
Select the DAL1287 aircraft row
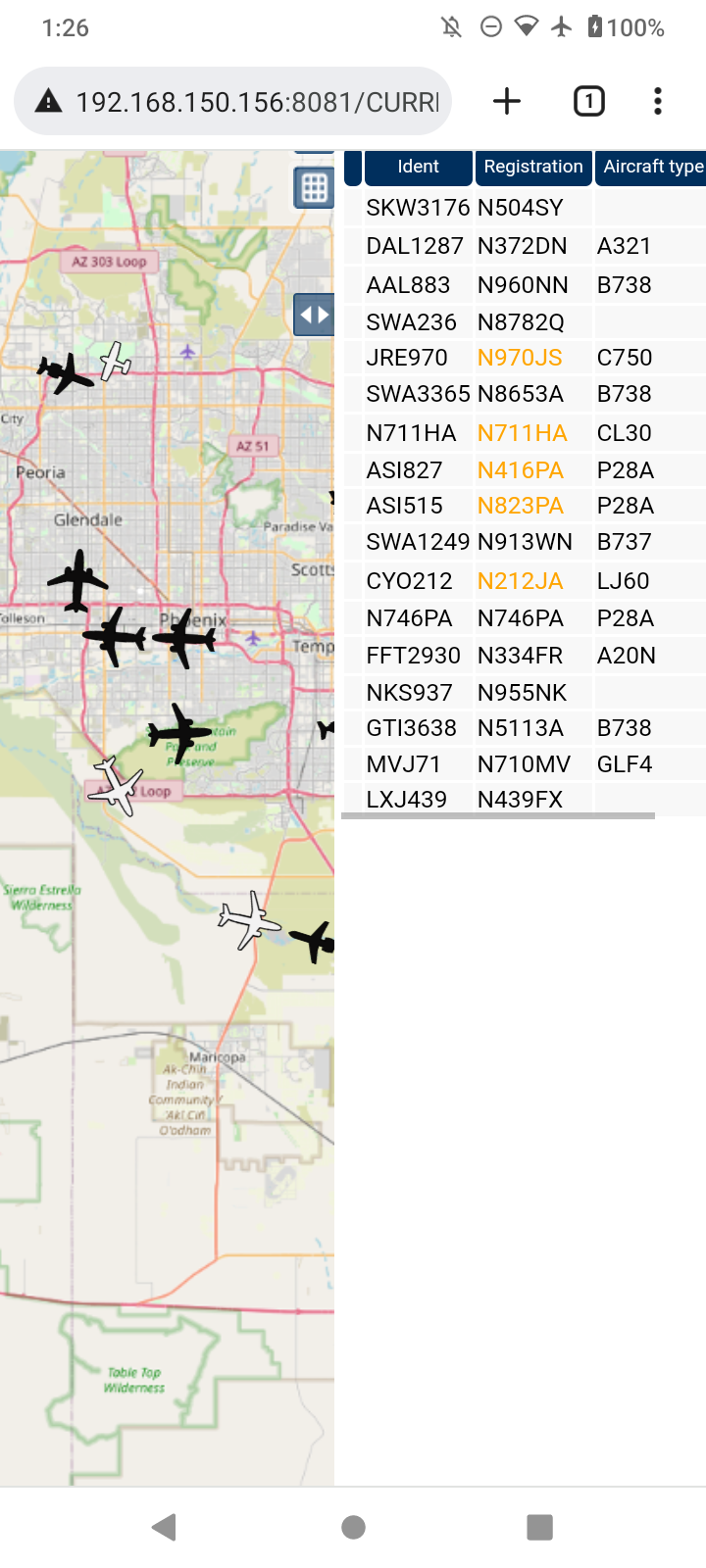[x=525, y=246]
